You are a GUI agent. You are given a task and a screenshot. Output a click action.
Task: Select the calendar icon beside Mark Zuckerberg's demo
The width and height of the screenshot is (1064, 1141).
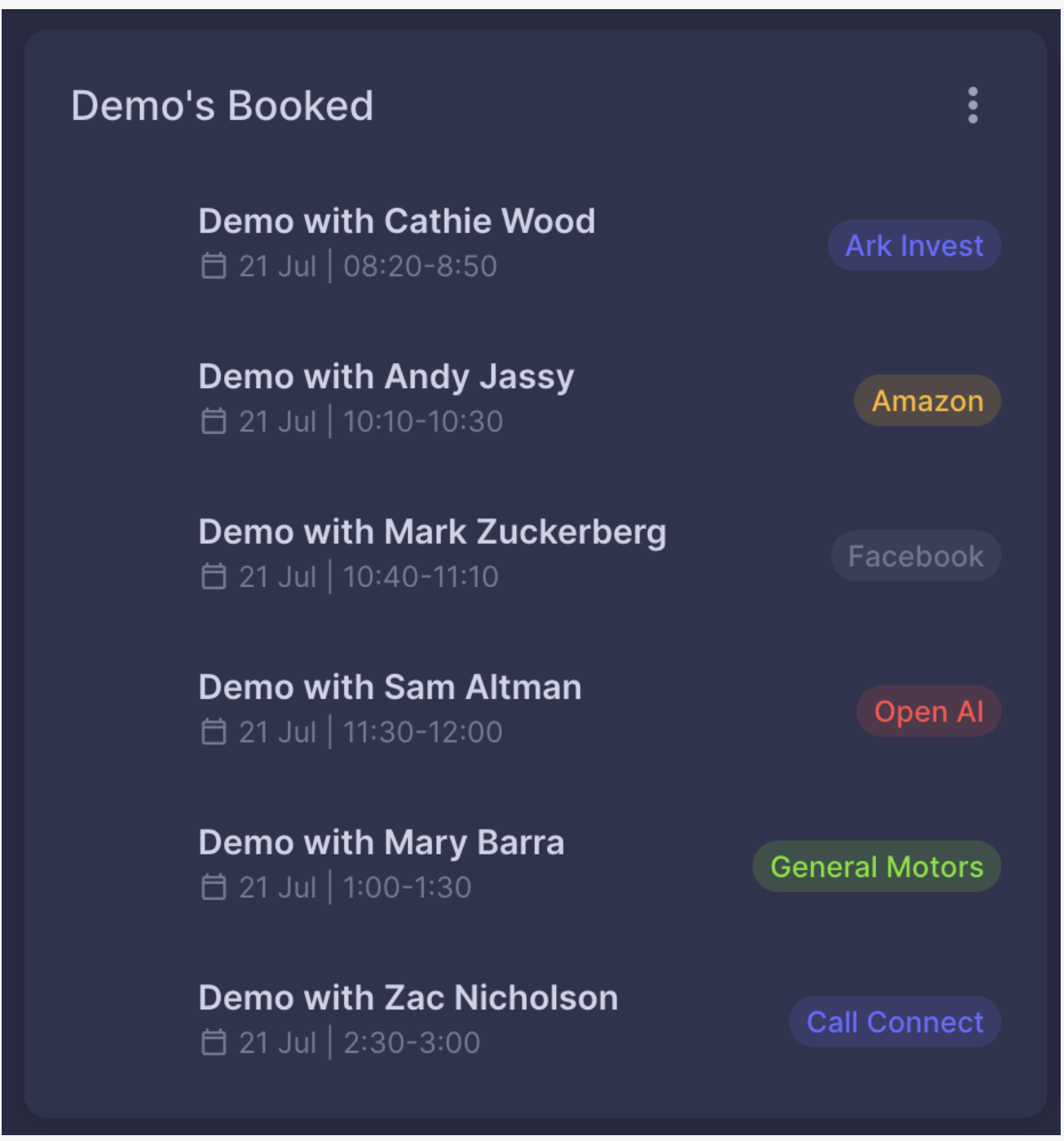tap(216, 576)
